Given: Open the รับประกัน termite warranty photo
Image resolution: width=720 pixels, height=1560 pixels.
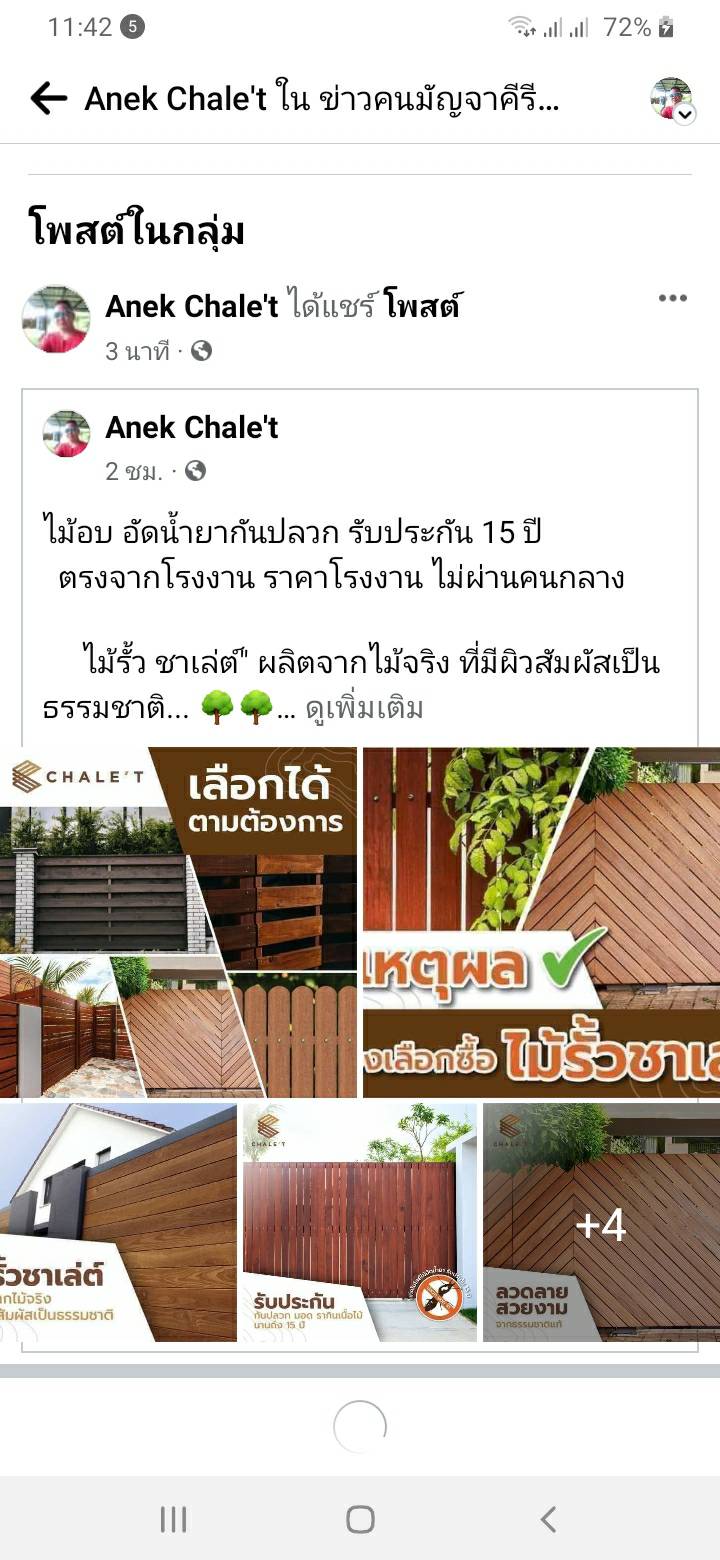Looking at the screenshot, I should [360, 1222].
